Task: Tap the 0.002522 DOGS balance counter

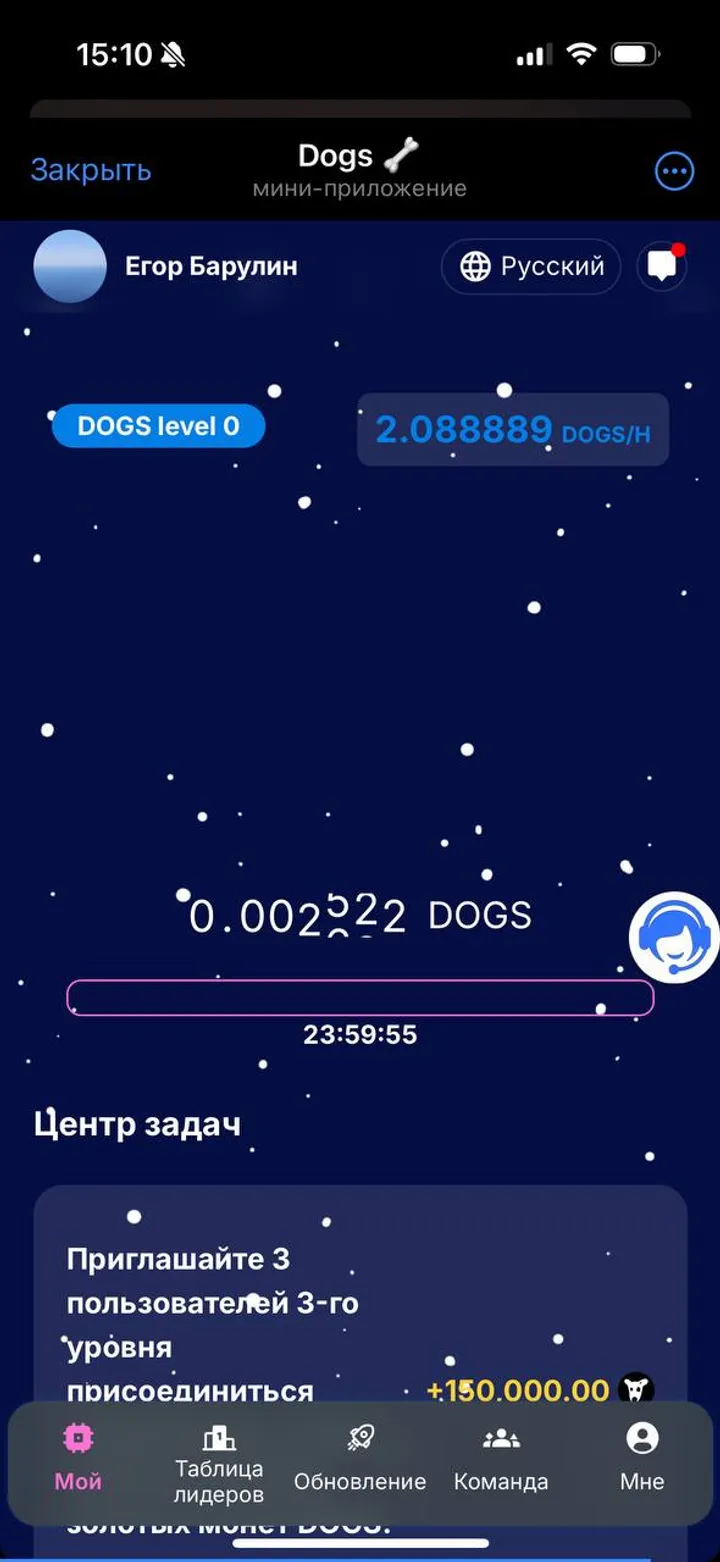Action: pyautogui.click(x=360, y=913)
